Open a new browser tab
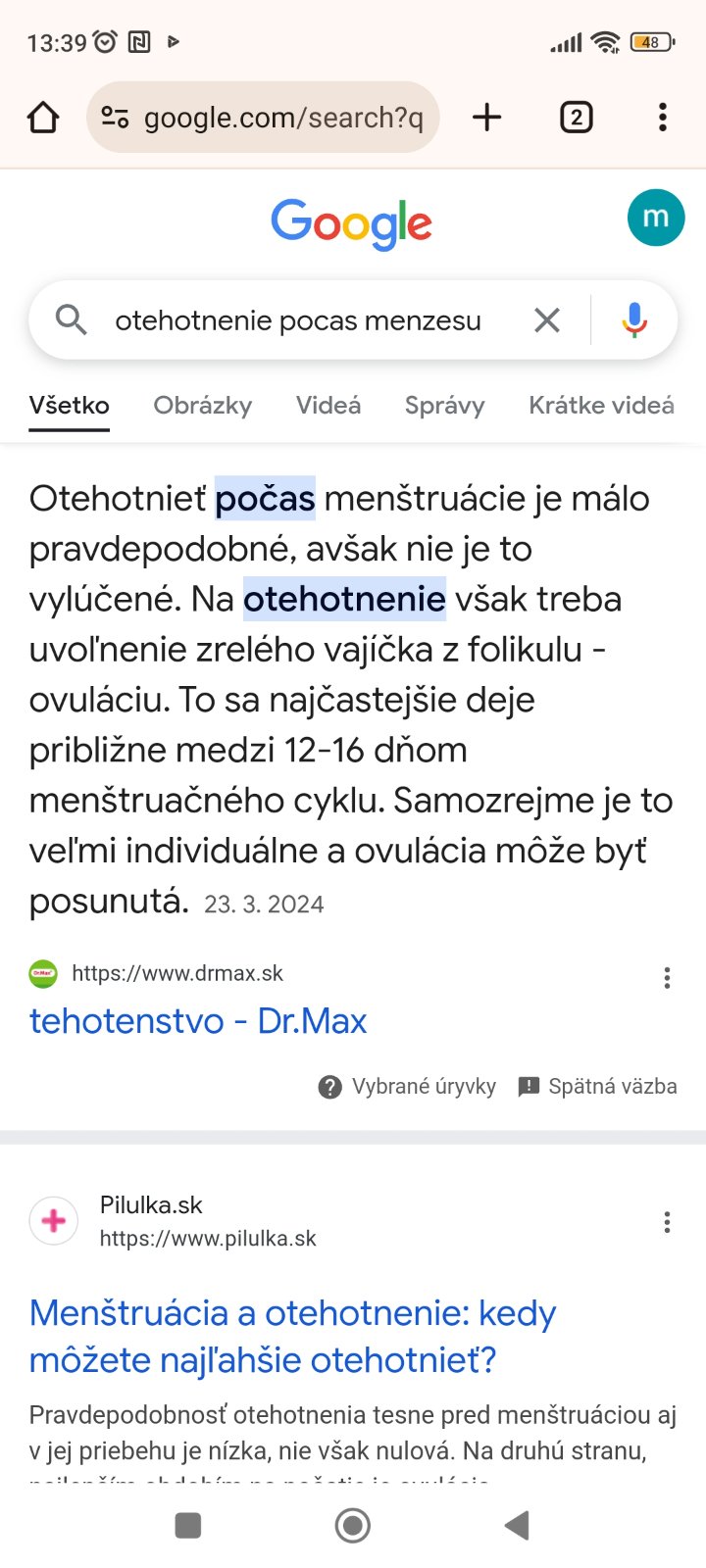Viewport: 706px width, 1568px height. click(x=486, y=118)
